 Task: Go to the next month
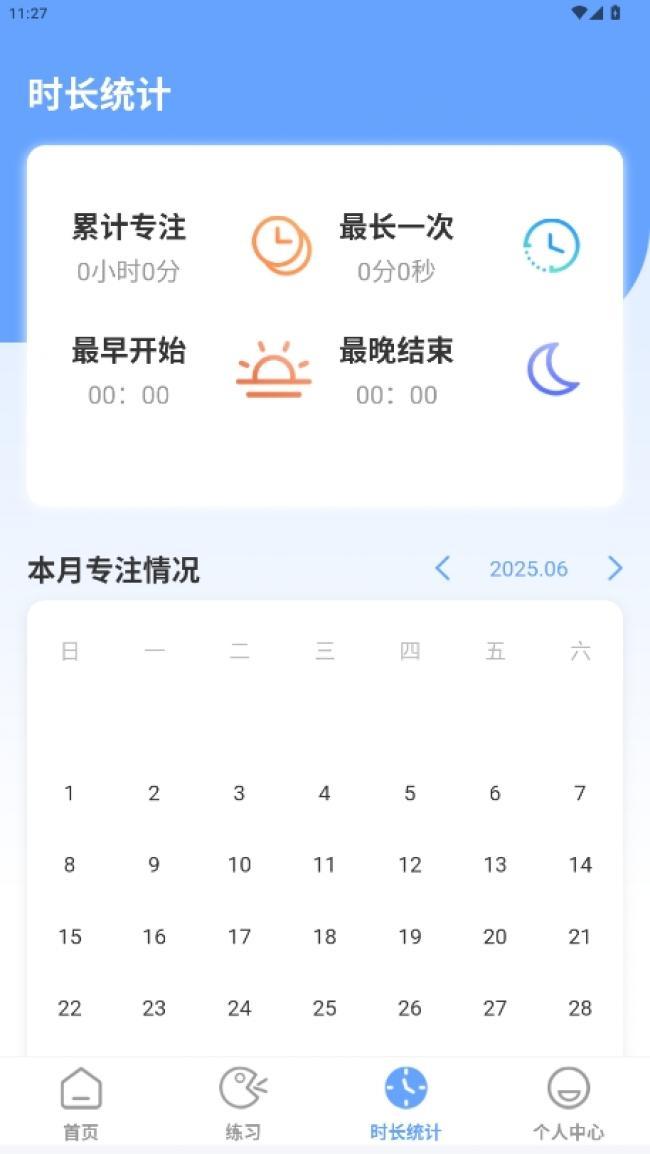point(615,568)
